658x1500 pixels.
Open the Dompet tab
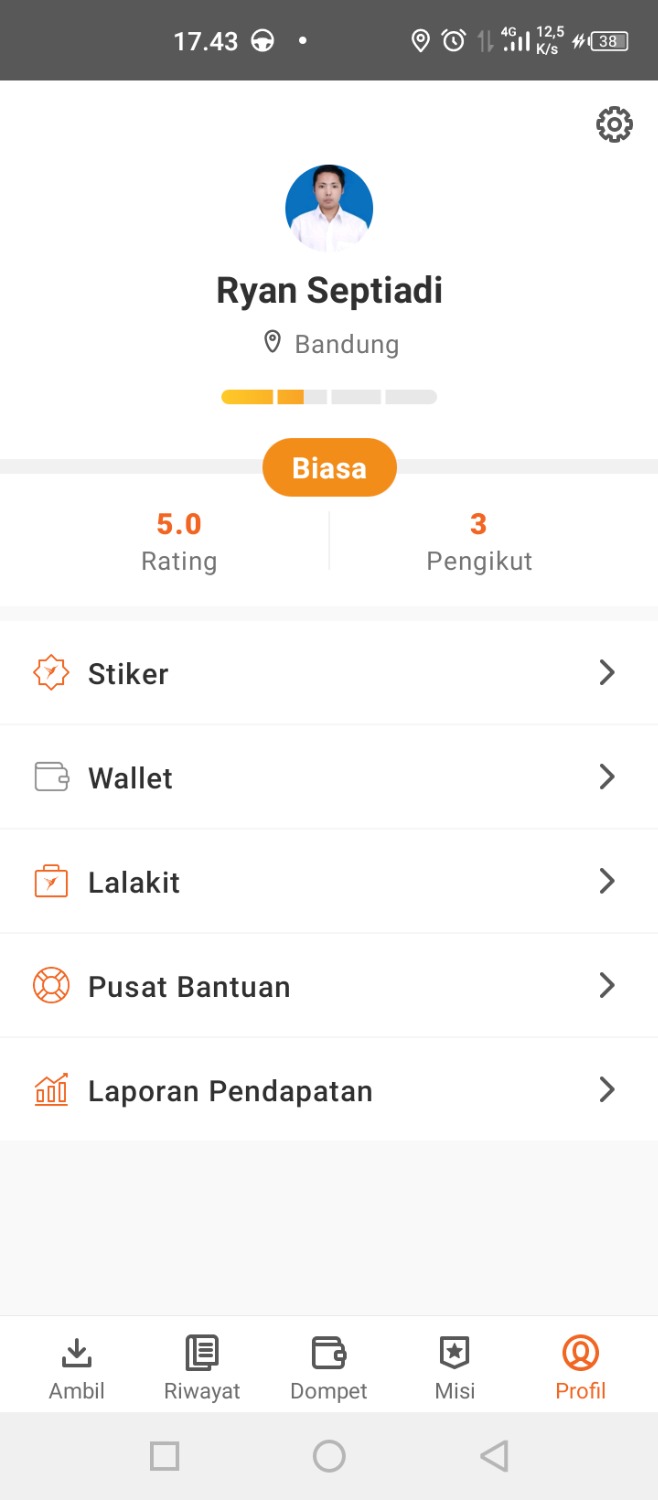(x=329, y=1368)
